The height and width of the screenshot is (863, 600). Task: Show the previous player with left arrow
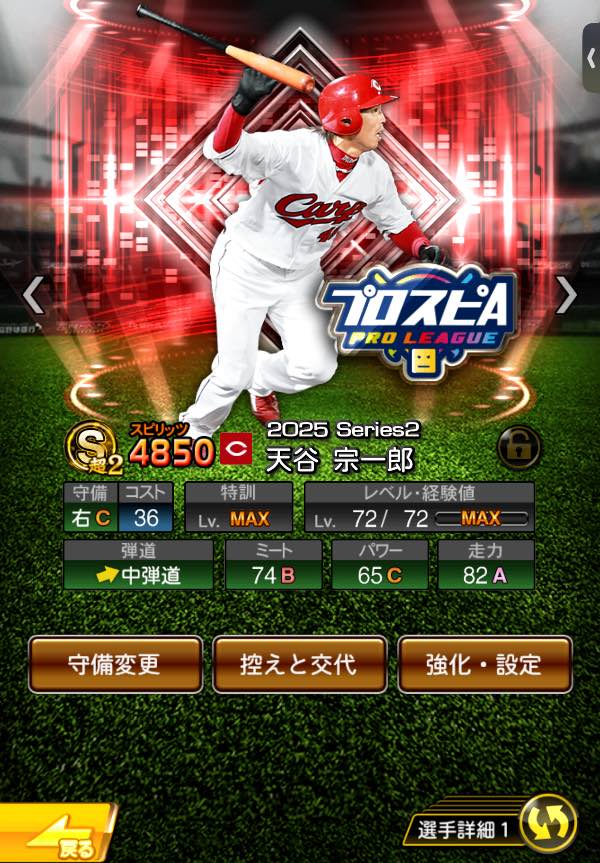[32, 294]
